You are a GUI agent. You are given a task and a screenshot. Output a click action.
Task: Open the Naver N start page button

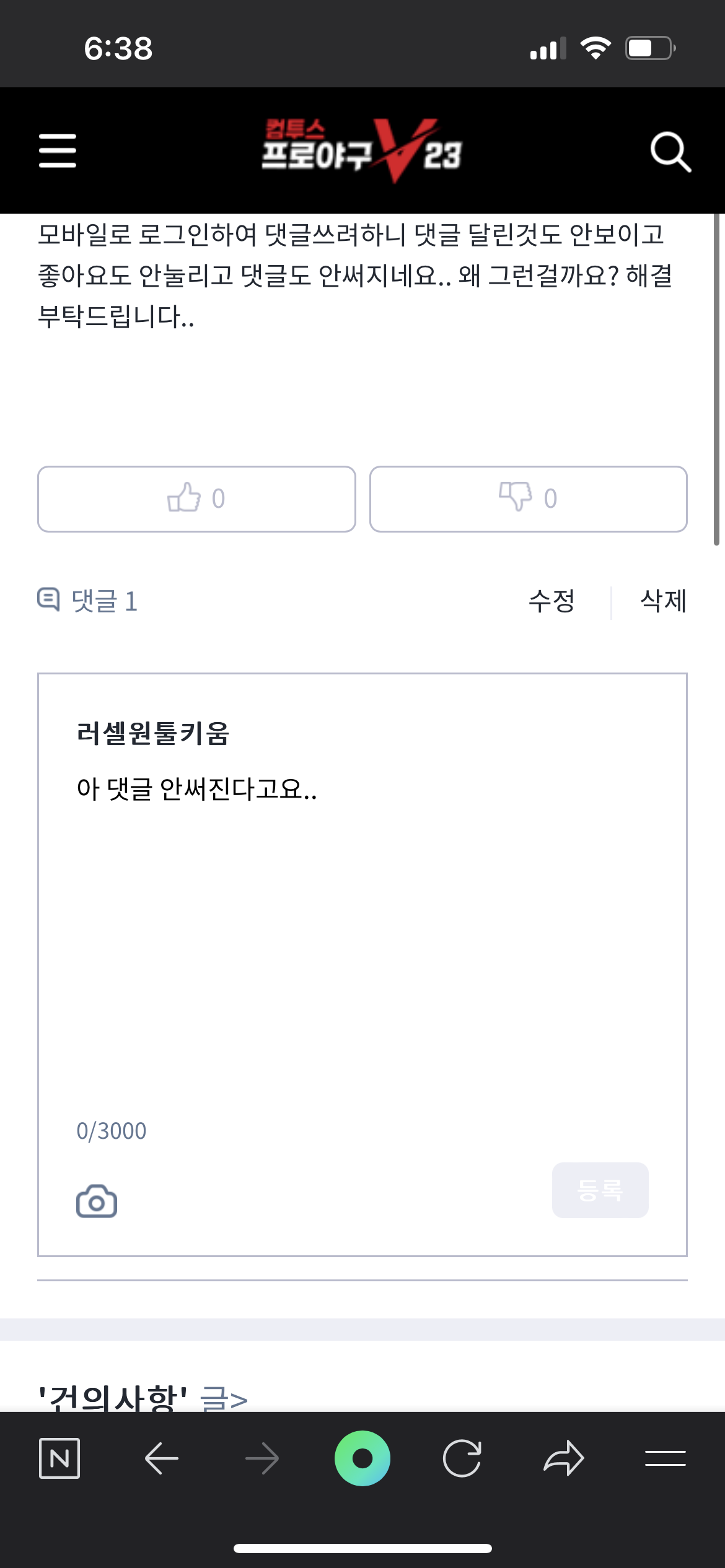tap(59, 1458)
